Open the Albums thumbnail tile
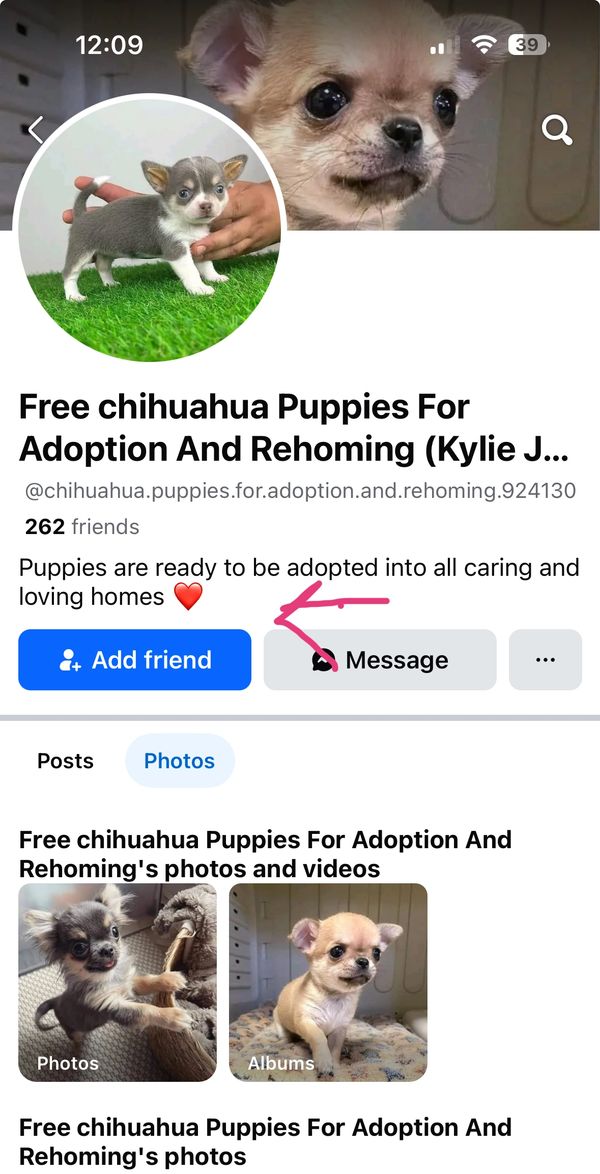Screen dimensions: 600x1174 point(328,982)
